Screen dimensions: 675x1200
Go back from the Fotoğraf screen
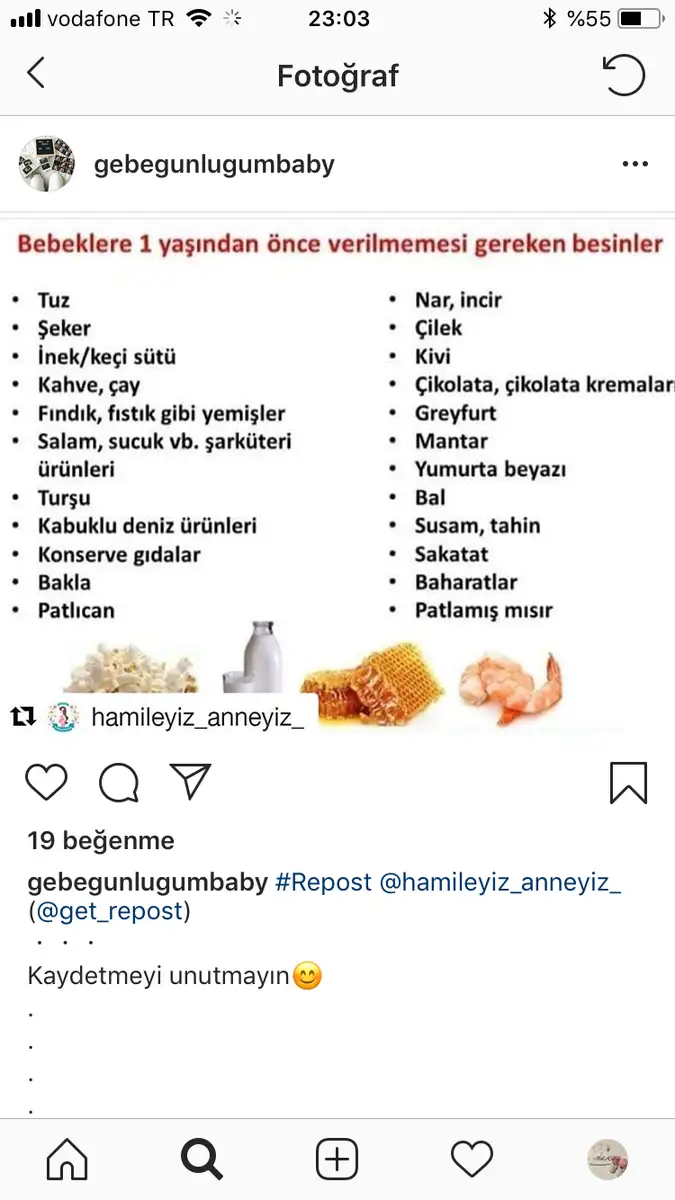[36, 74]
